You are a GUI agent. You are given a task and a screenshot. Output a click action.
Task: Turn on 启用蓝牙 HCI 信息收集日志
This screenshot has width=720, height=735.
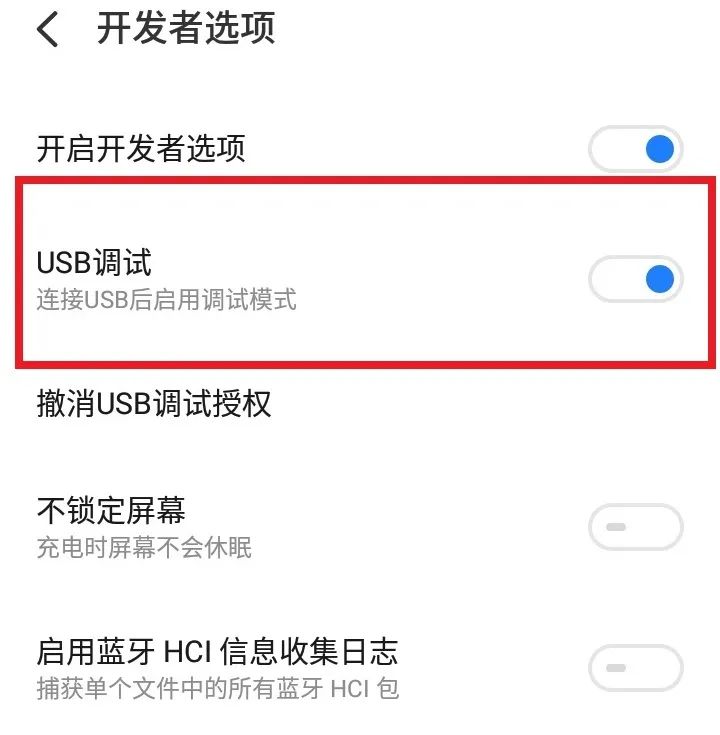(x=635, y=668)
